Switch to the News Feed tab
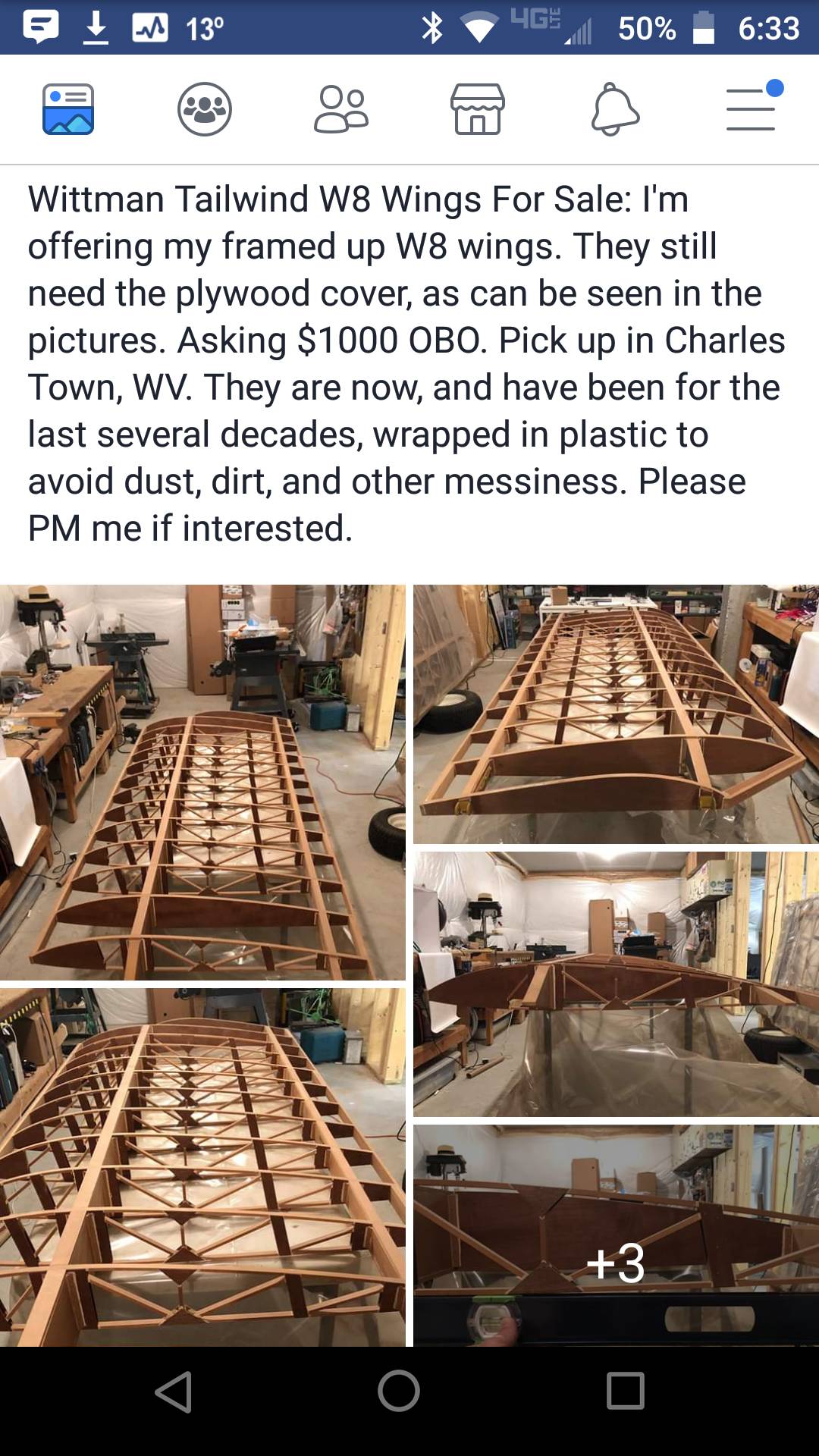 point(68,109)
